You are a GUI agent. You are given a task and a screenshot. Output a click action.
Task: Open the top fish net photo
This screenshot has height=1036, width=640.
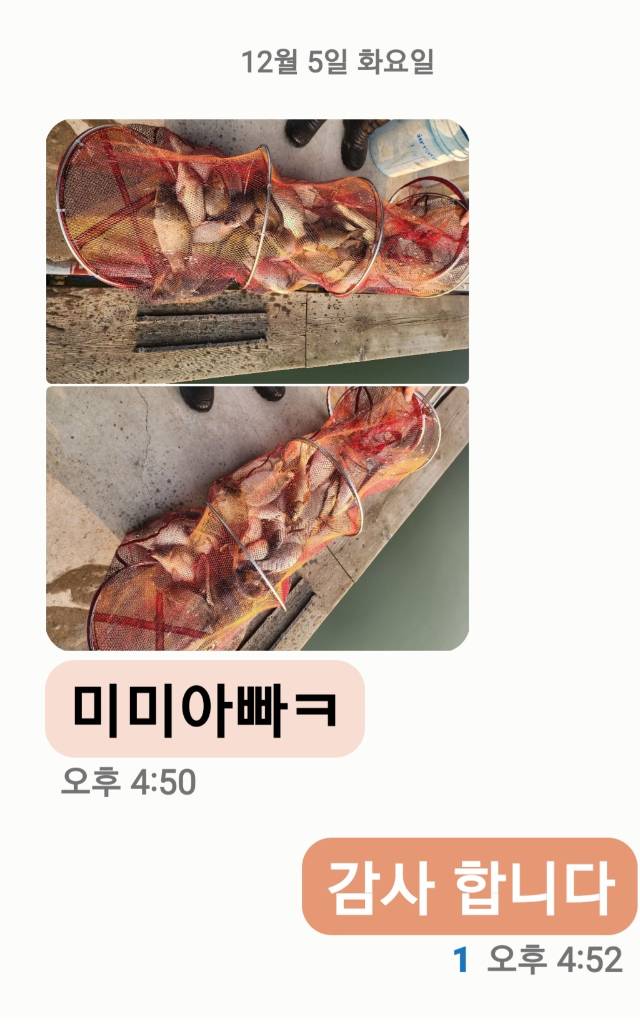(x=257, y=251)
